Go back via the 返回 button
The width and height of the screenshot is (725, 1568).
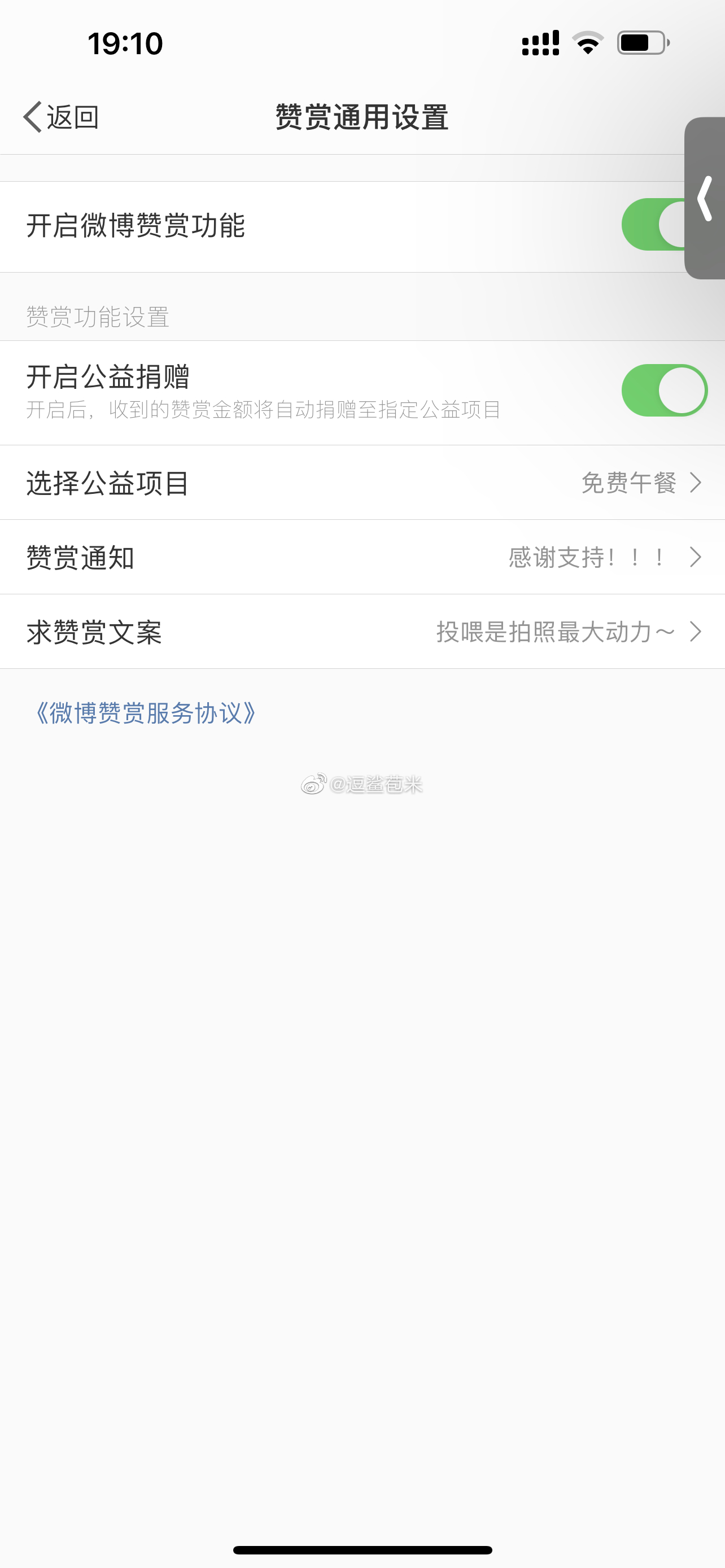coord(61,116)
